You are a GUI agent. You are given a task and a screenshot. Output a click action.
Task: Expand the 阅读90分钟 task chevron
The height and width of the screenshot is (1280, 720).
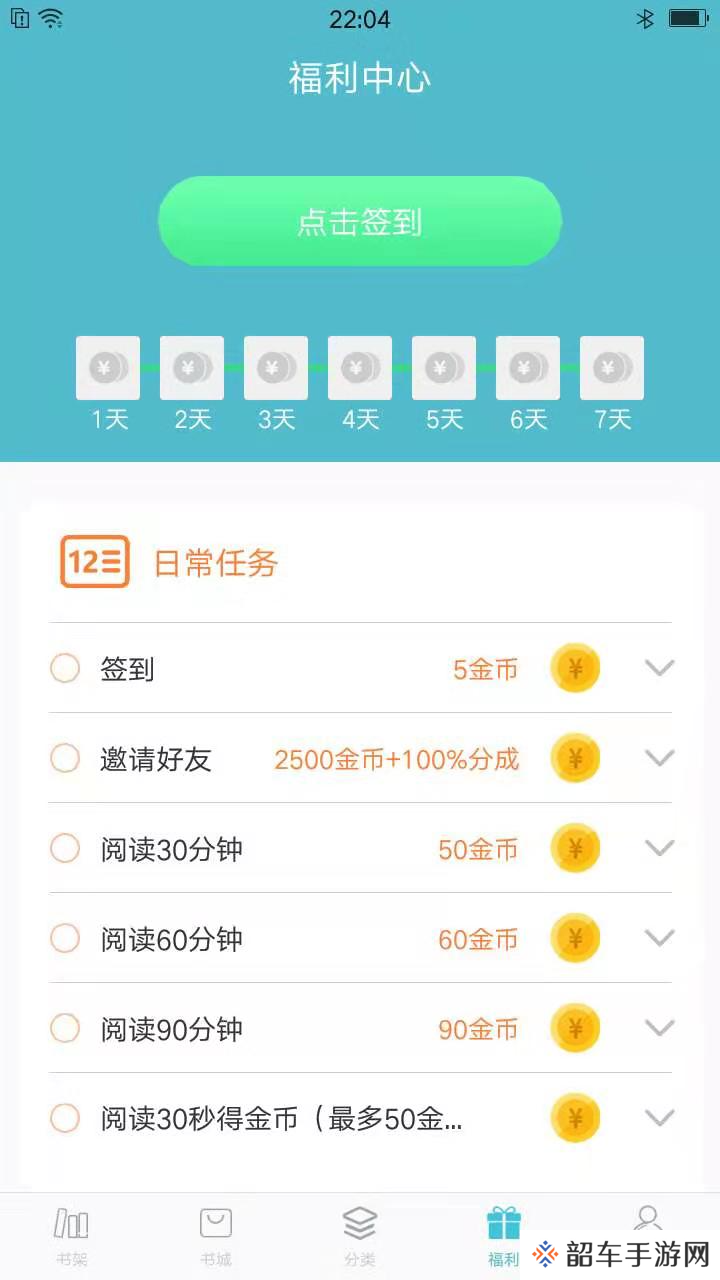(660, 1028)
